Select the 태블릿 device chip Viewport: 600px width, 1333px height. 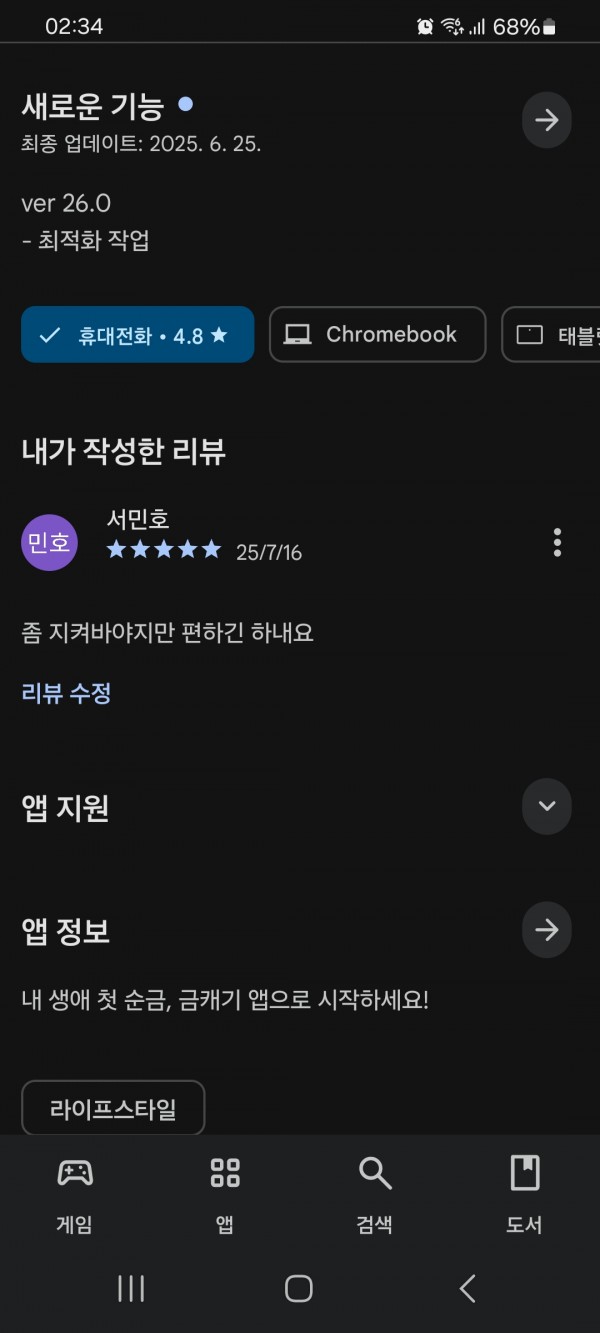(x=551, y=335)
